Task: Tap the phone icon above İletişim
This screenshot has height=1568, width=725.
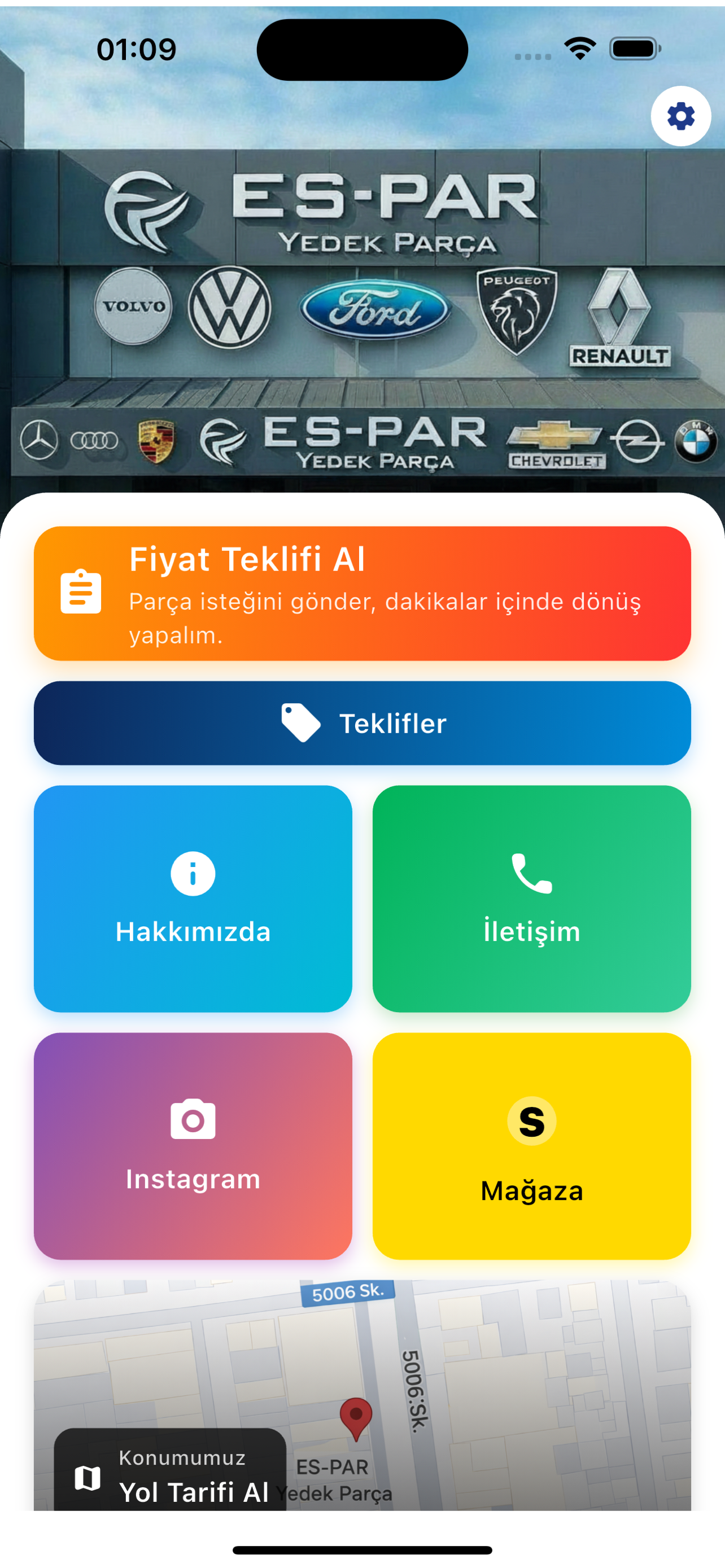Action: coord(531,873)
